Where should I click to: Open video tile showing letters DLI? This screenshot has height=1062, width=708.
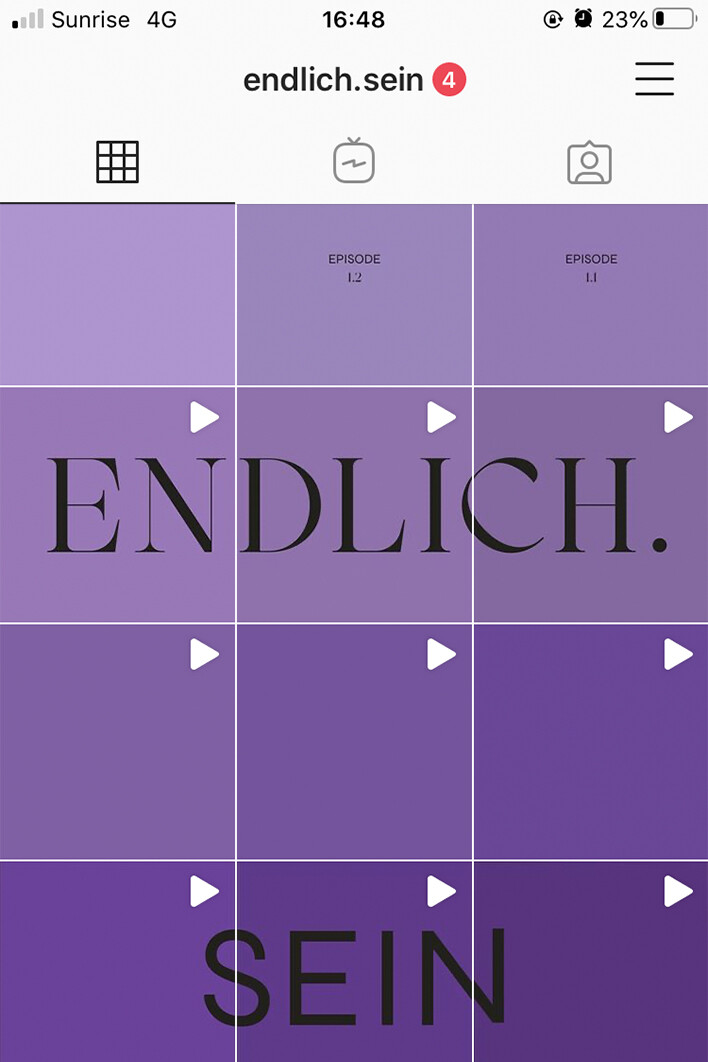point(354,505)
